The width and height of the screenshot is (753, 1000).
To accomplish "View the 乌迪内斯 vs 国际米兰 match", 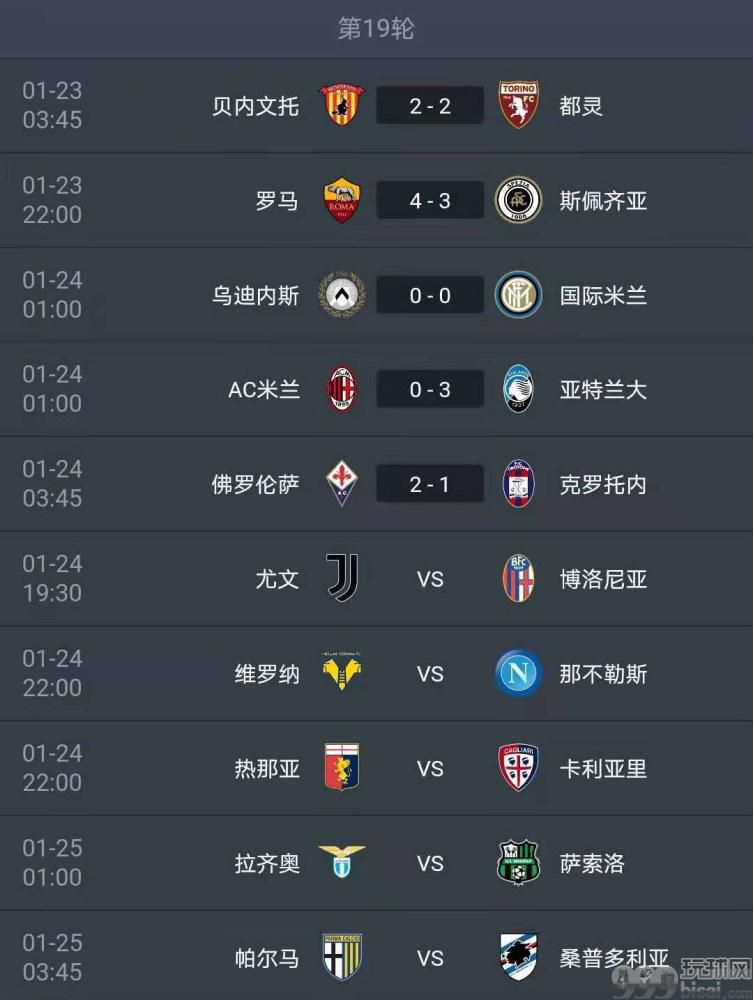I will tap(429, 296).
